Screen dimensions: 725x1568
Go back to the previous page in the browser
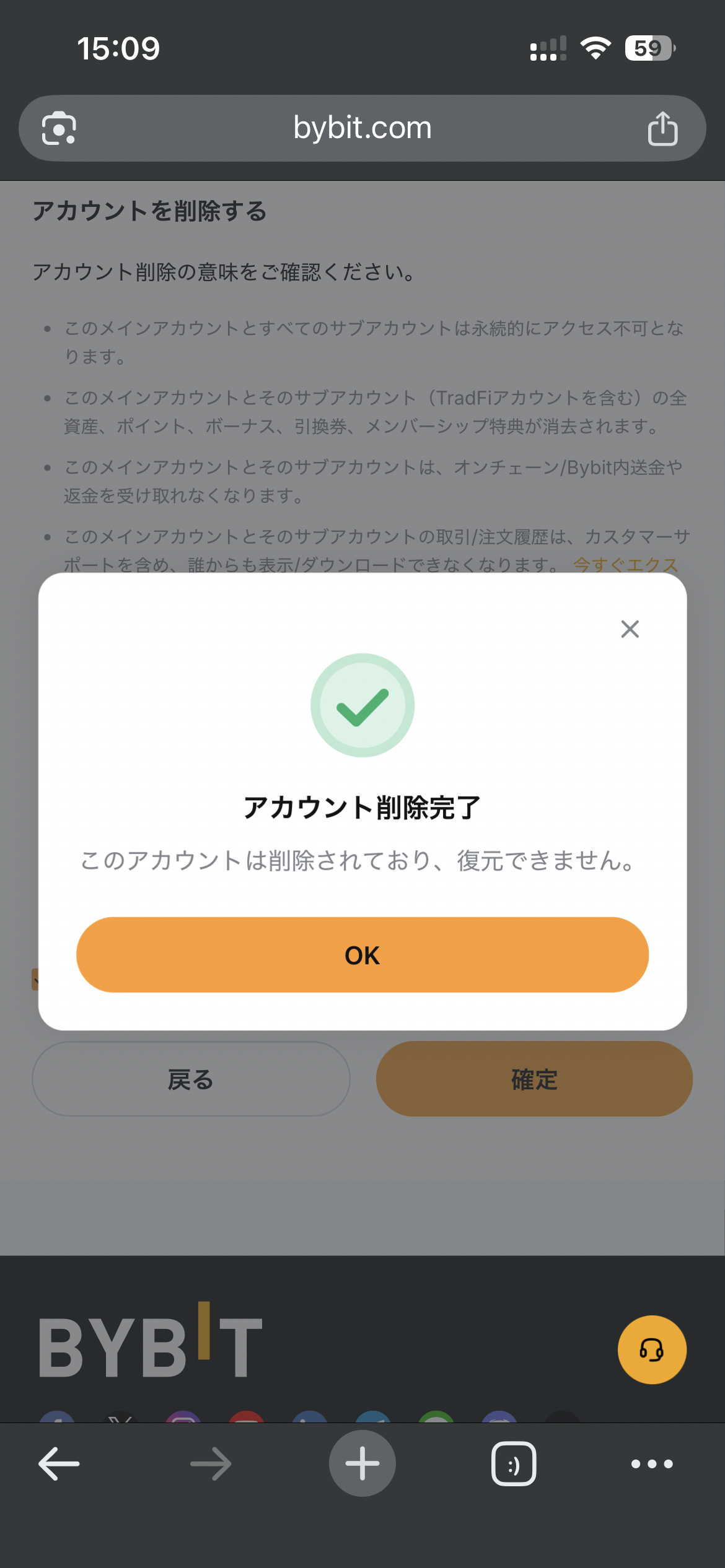tap(59, 1464)
